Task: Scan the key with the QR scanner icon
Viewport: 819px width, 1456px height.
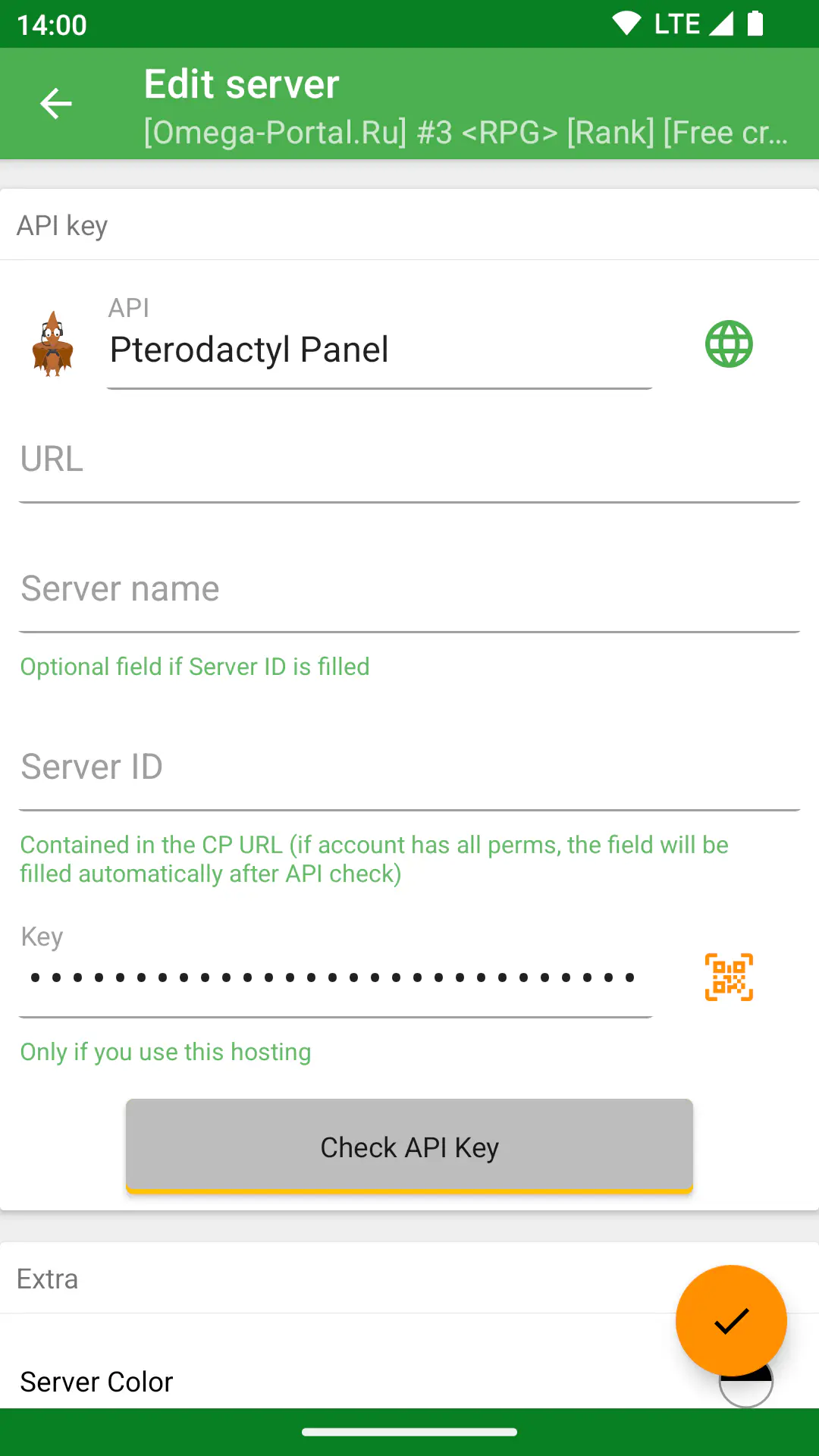Action: click(729, 977)
